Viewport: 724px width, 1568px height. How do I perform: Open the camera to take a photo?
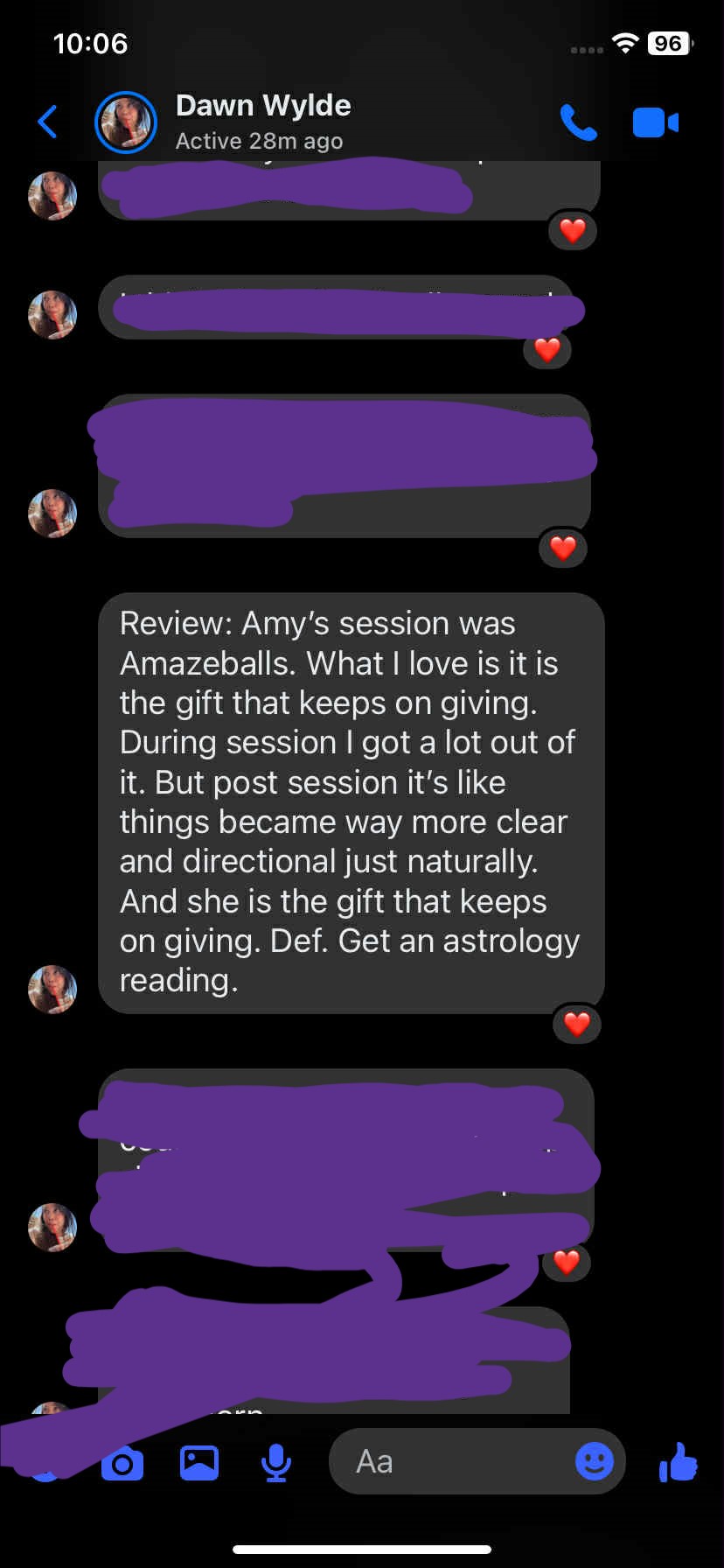122,1463
